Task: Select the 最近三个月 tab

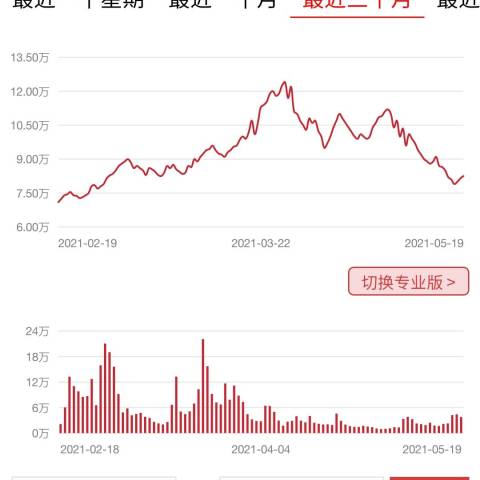Action: tap(357, 4)
